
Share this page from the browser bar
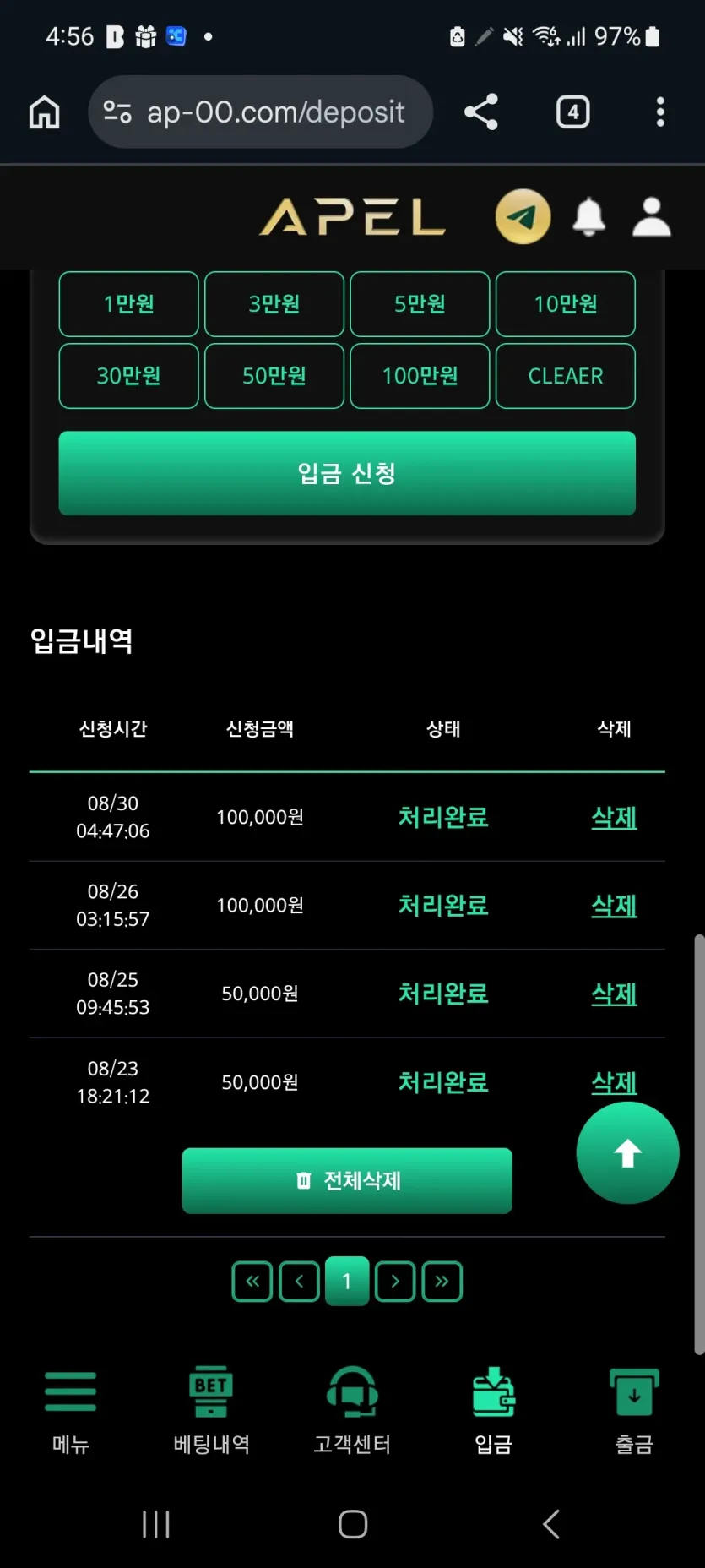coord(481,112)
